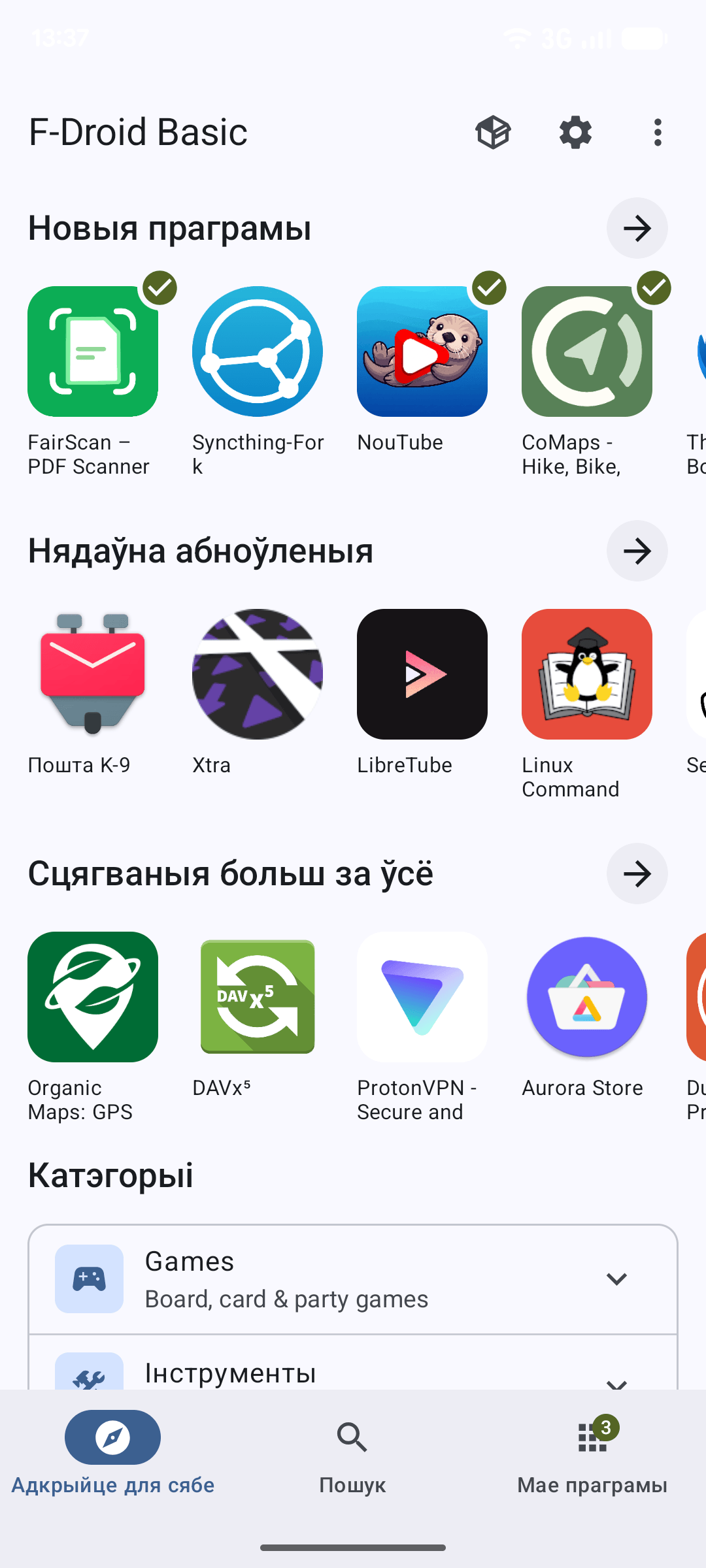Show all Новыя праграмы via arrow
This screenshot has width=706, height=1568.
click(x=637, y=228)
